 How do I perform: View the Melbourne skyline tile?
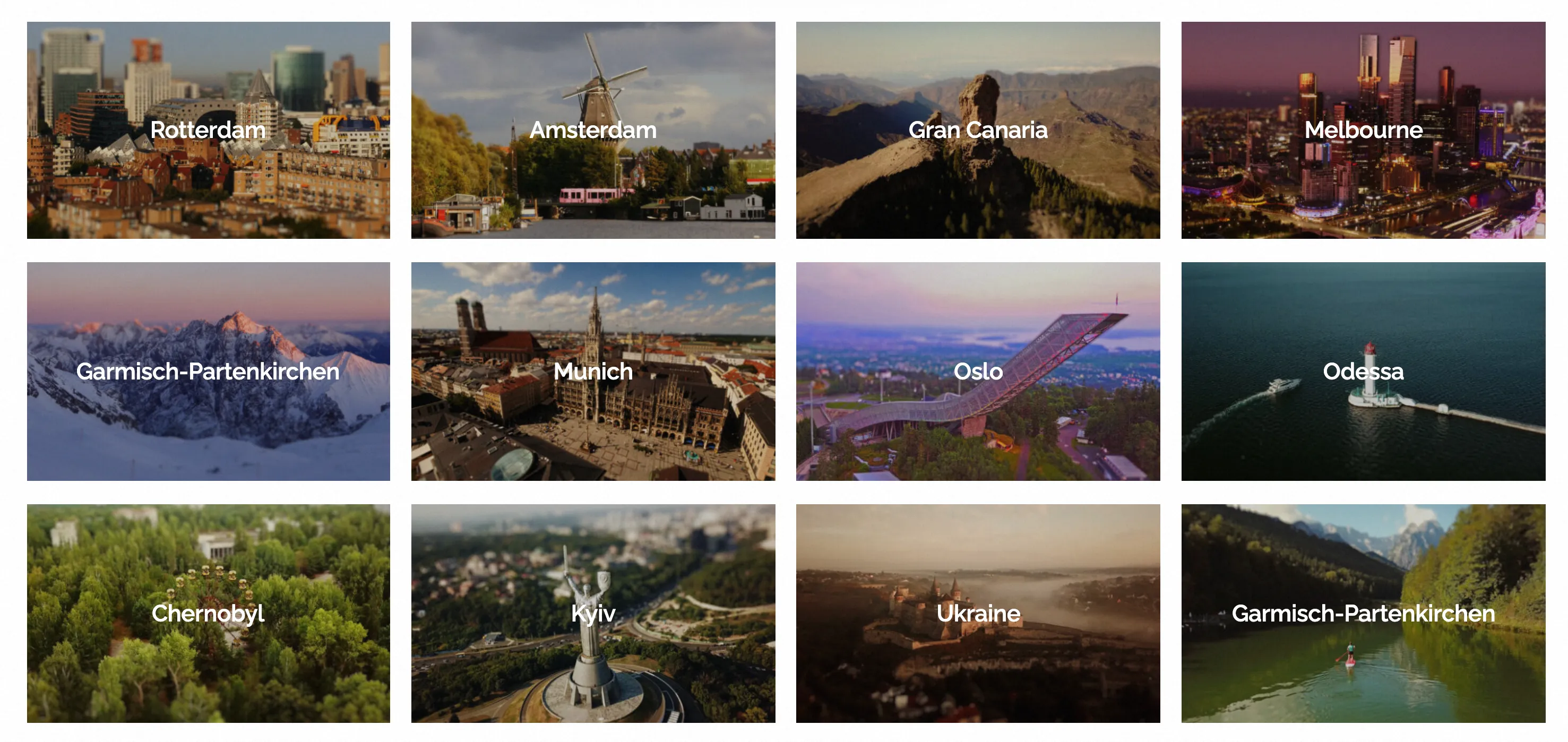1363,130
